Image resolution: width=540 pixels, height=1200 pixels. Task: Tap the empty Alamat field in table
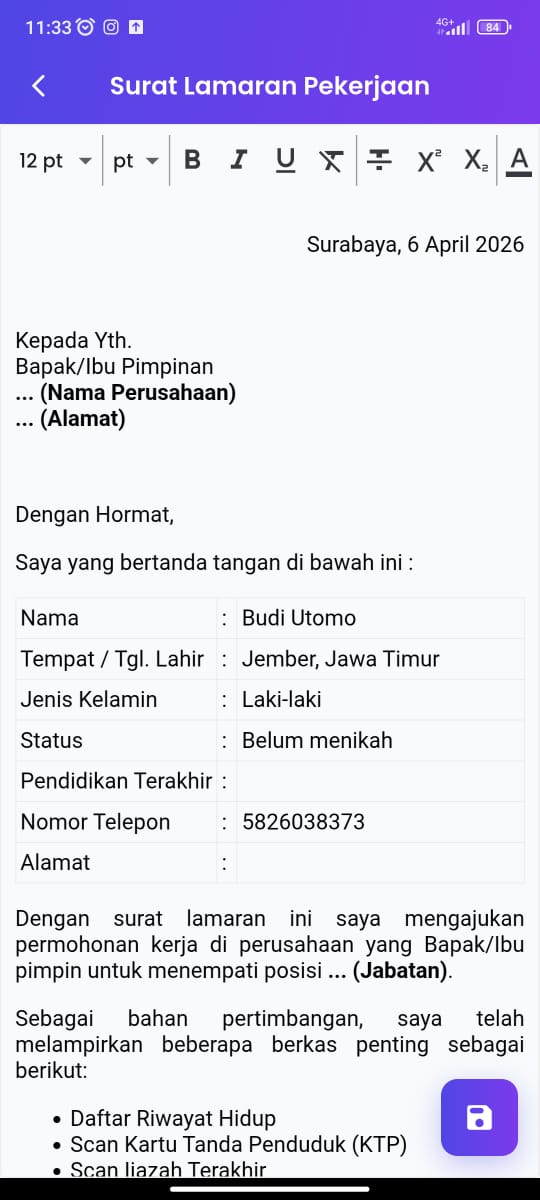coord(380,862)
